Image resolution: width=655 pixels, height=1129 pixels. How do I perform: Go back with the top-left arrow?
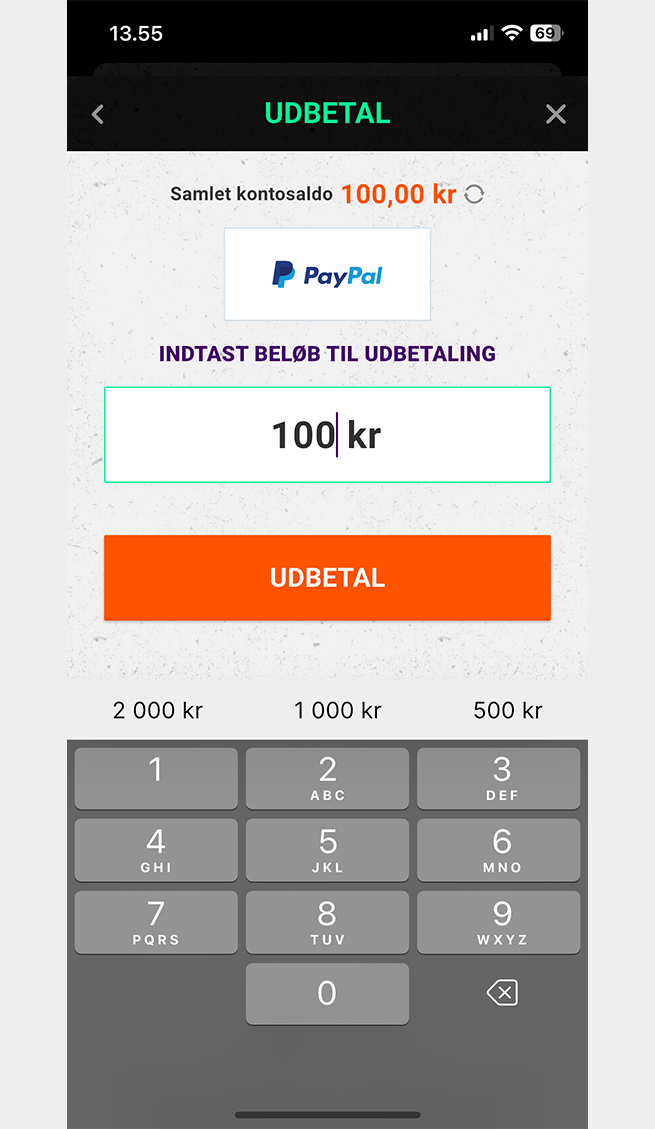tap(98, 114)
